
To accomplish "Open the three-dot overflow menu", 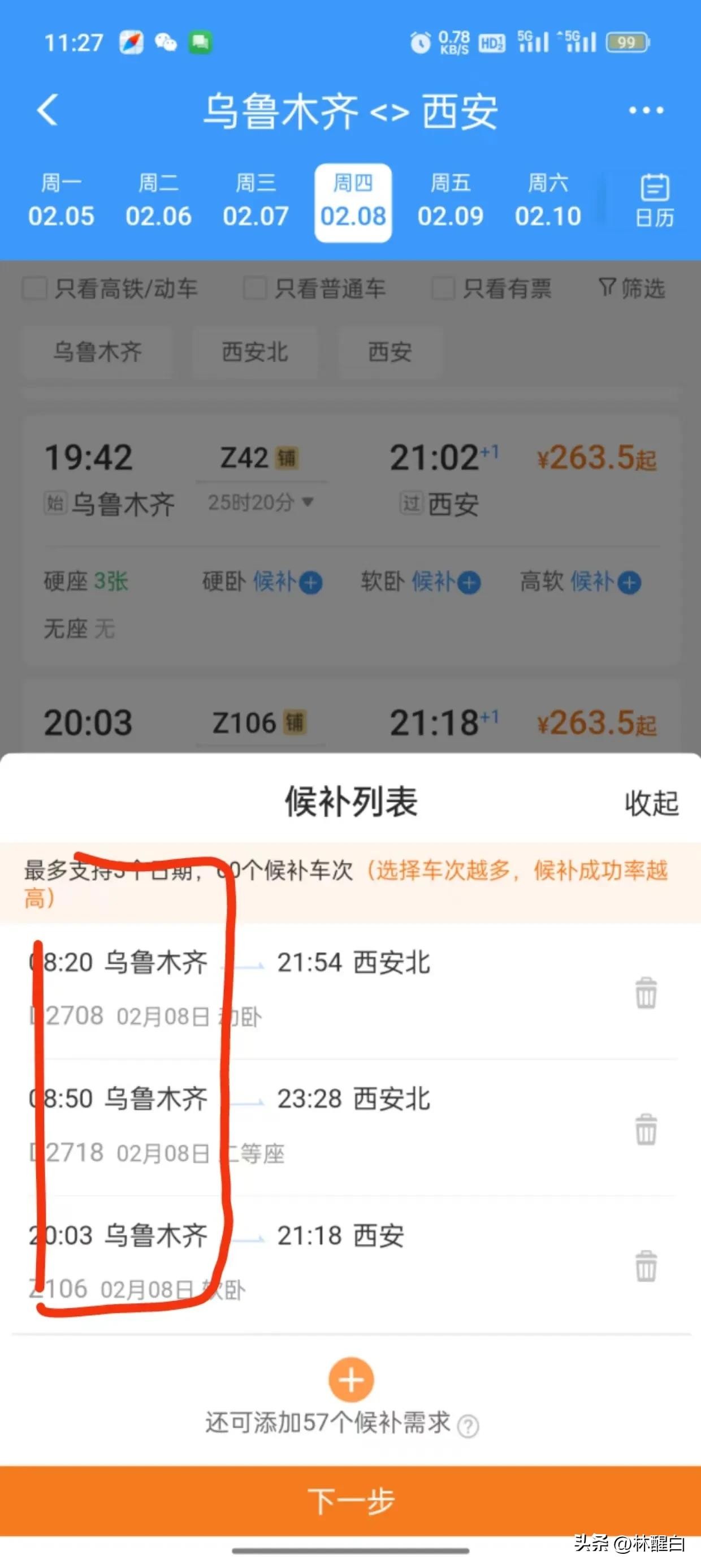I will 646,110.
